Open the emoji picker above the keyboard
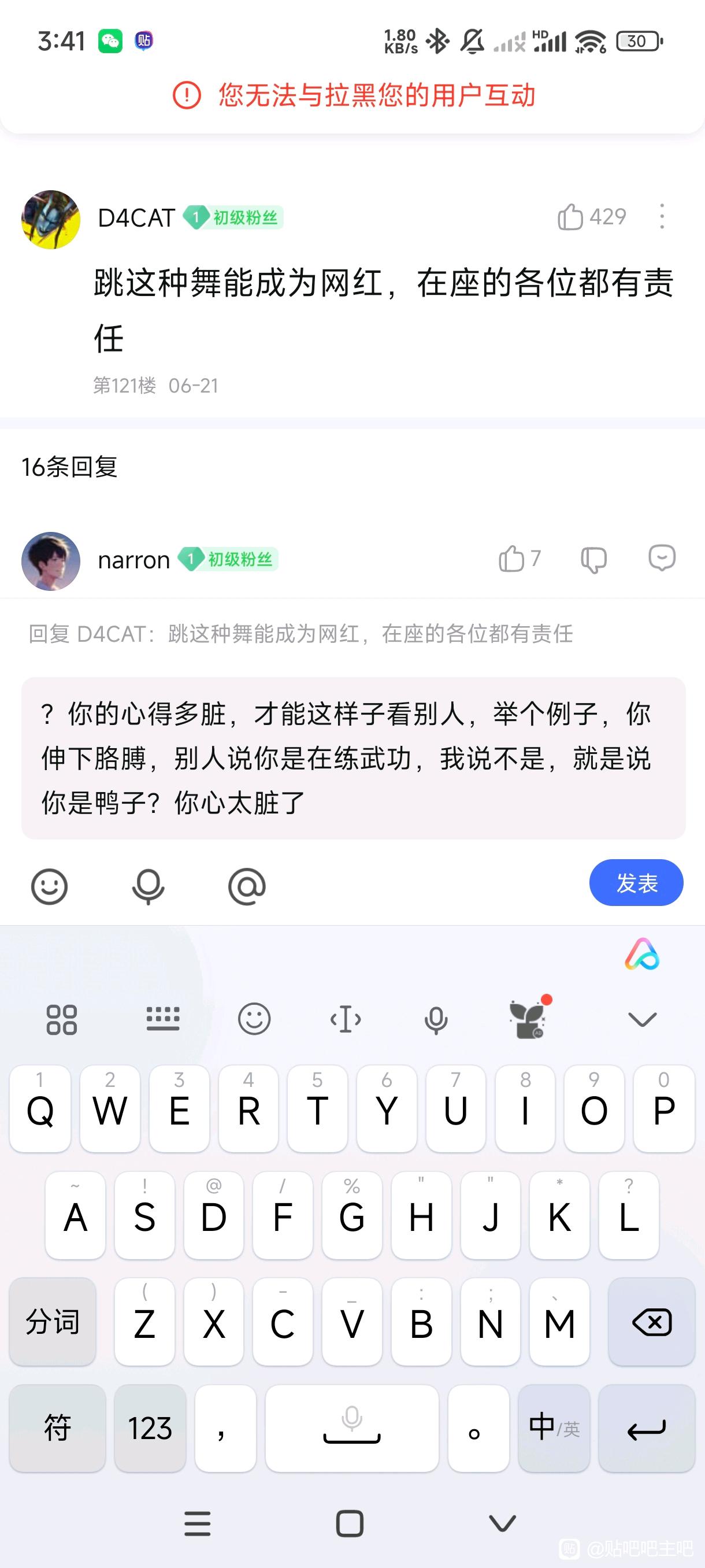Viewport: 705px width, 1568px height. [49, 886]
